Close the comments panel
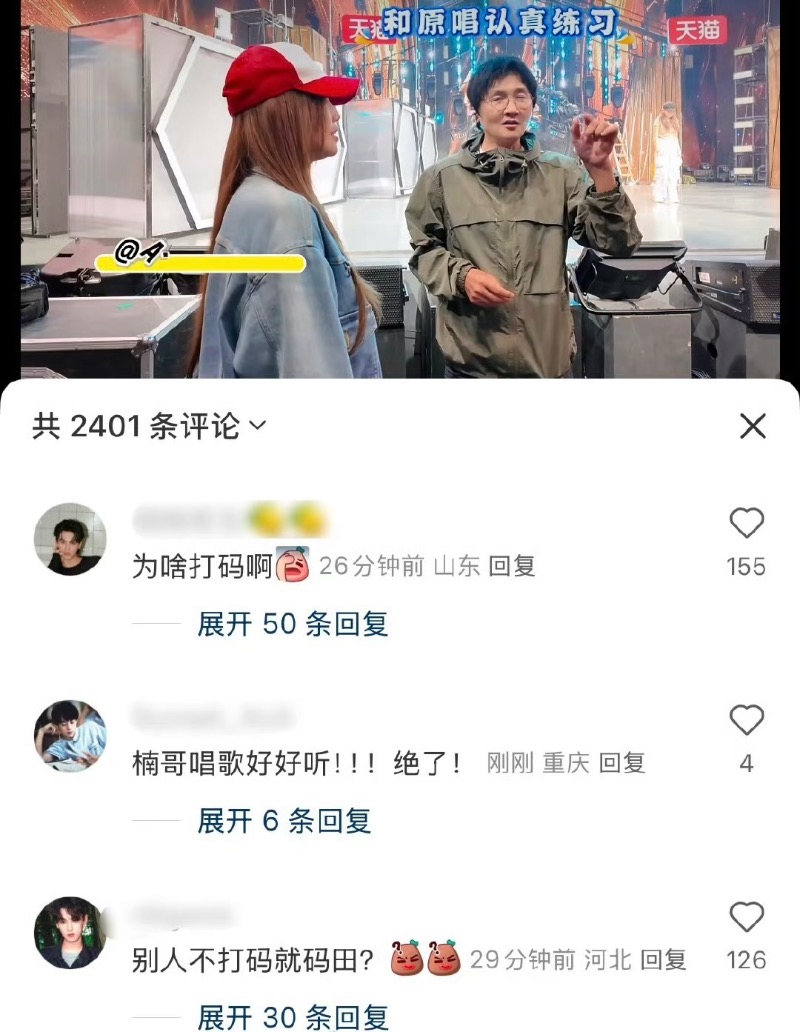This screenshot has height=1032, width=800. click(752, 427)
